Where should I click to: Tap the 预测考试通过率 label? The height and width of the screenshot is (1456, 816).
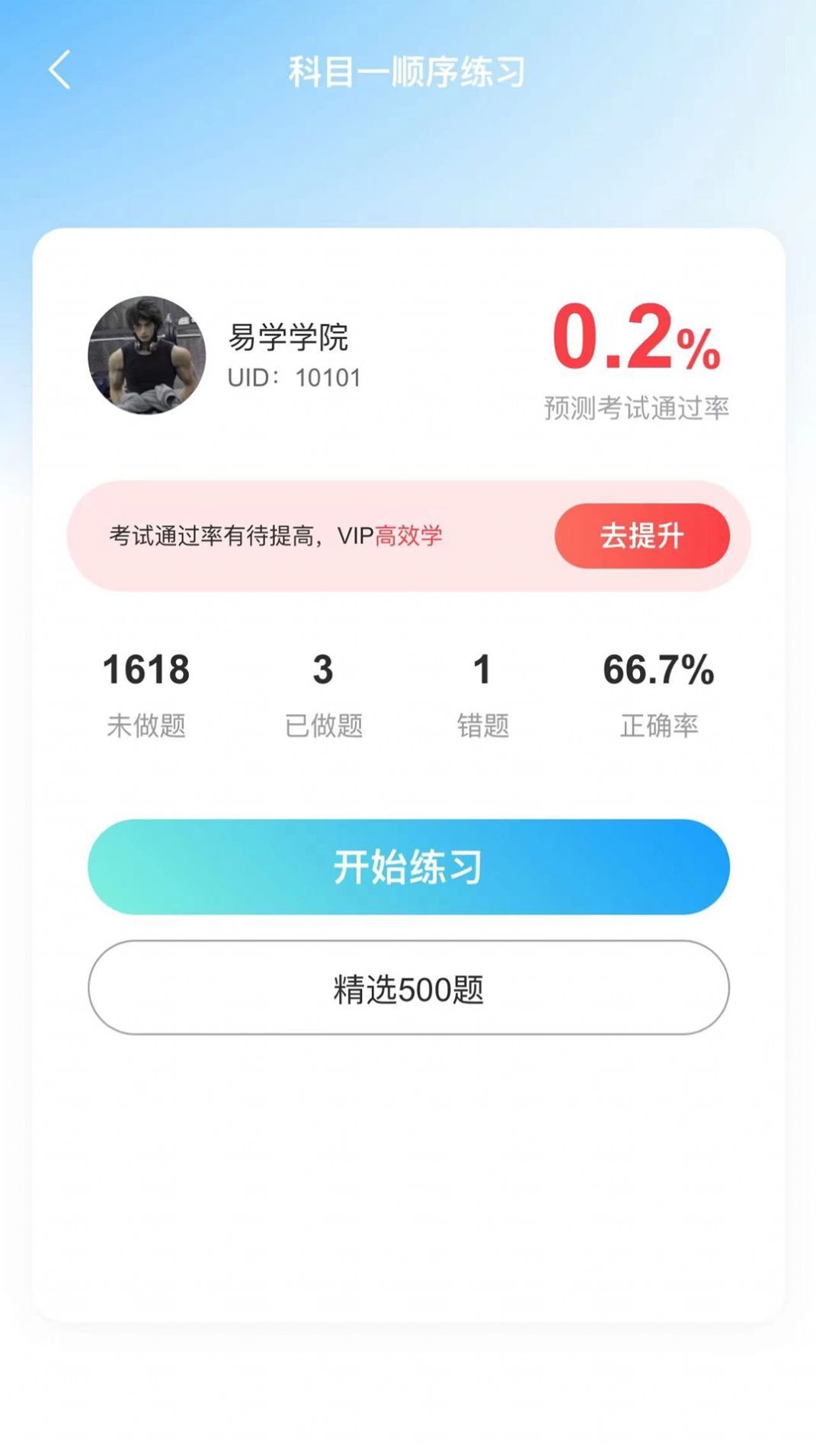(x=637, y=408)
